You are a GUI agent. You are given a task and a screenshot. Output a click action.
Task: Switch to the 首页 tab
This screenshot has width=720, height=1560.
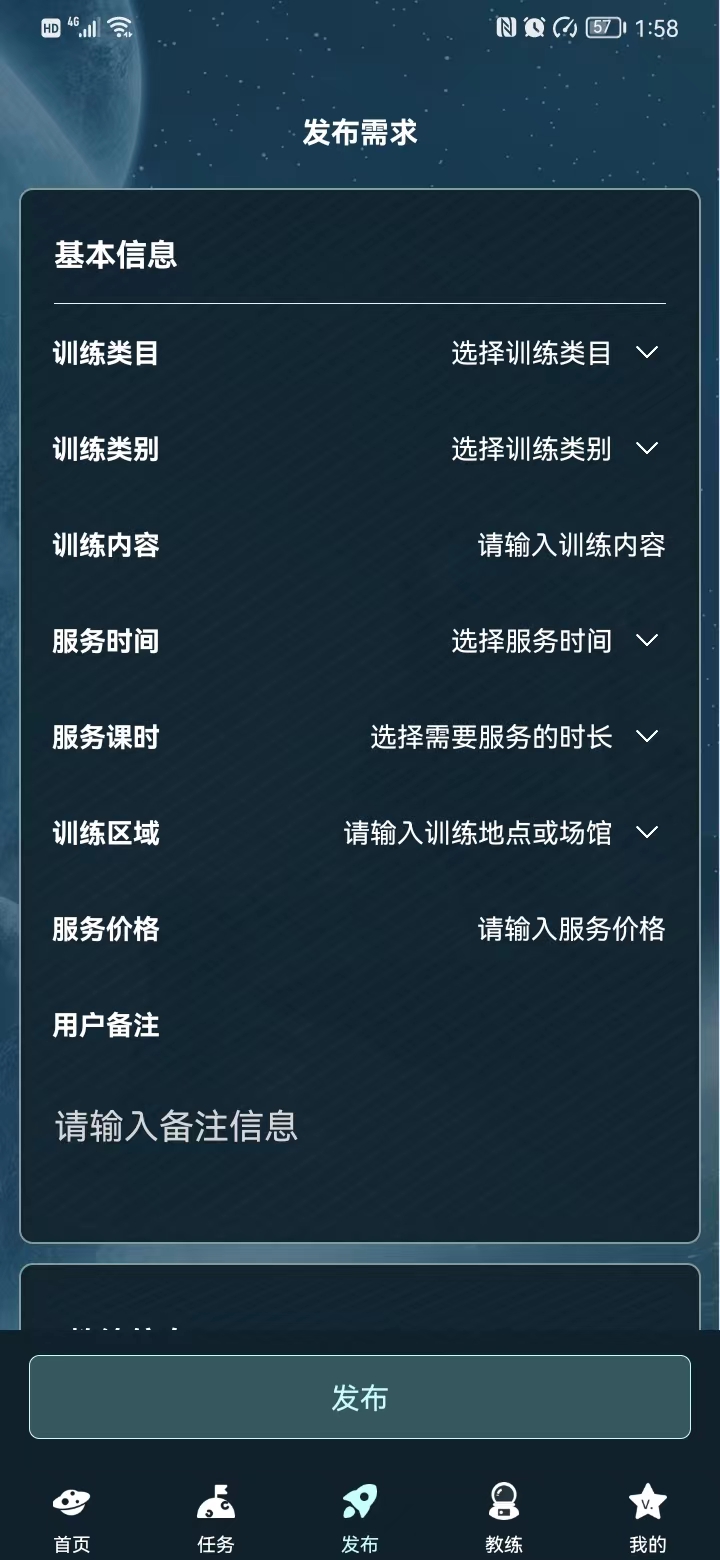(72, 1518)
